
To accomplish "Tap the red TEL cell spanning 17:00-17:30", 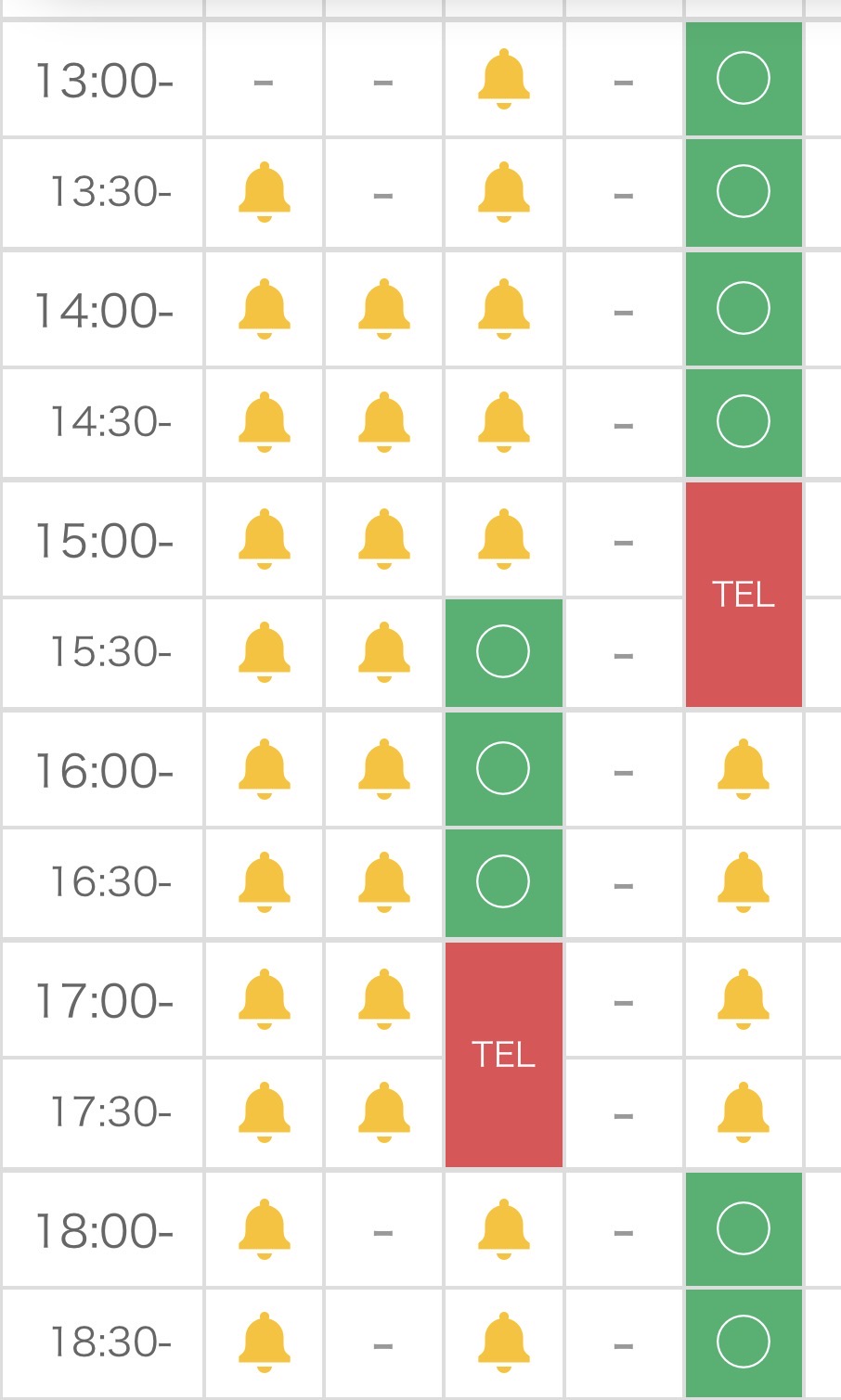I will tap(504, 1054).
